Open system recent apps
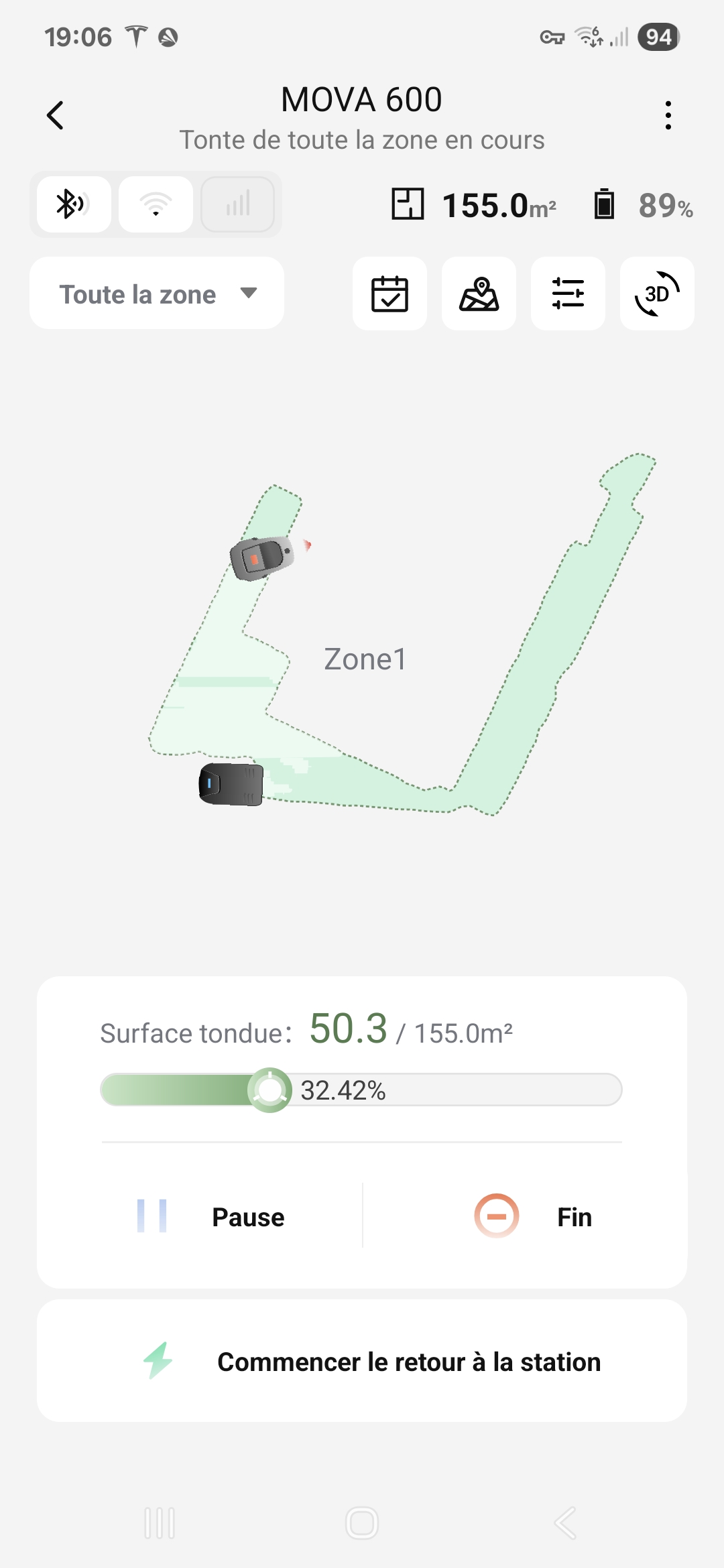The width and height of the screenshot is (724, 1568). (x=160, y=1523)
